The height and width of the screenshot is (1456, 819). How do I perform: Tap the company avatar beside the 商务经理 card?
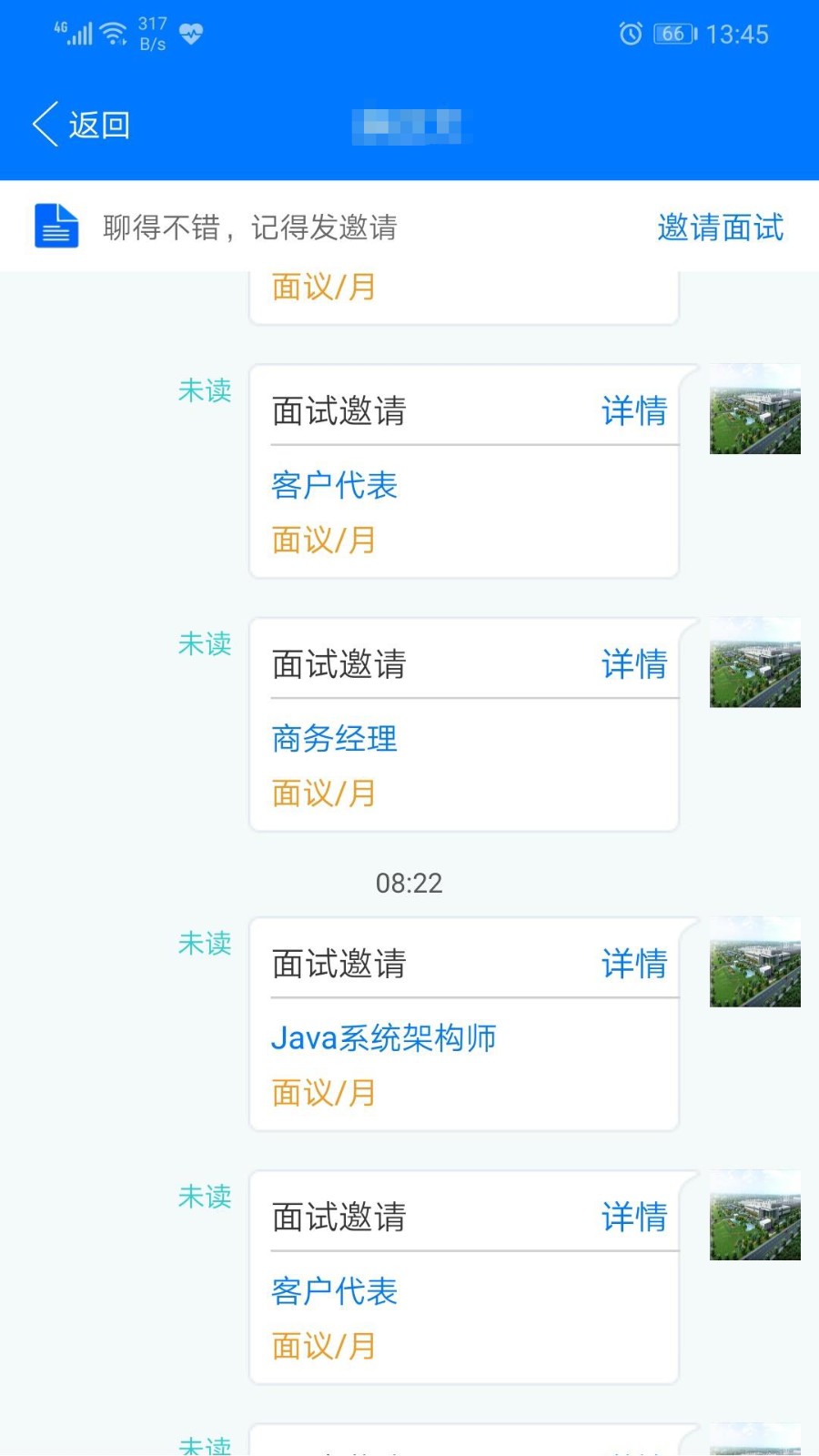coord(755,665)
